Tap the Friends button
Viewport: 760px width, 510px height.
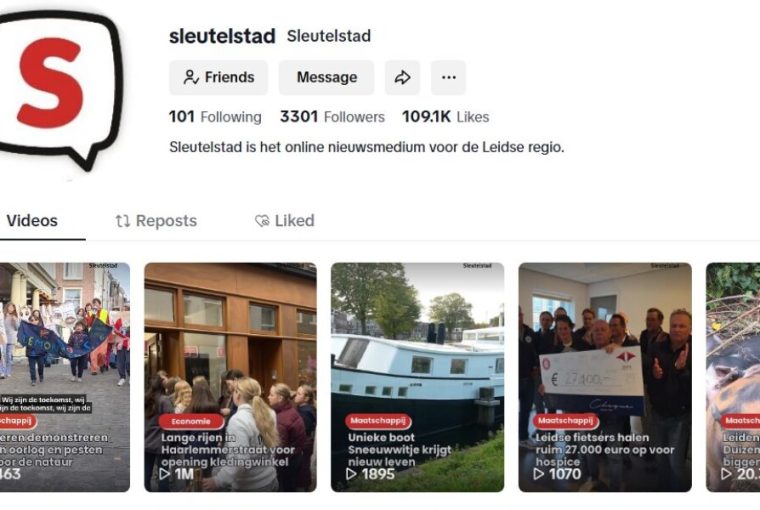(218, 77)
